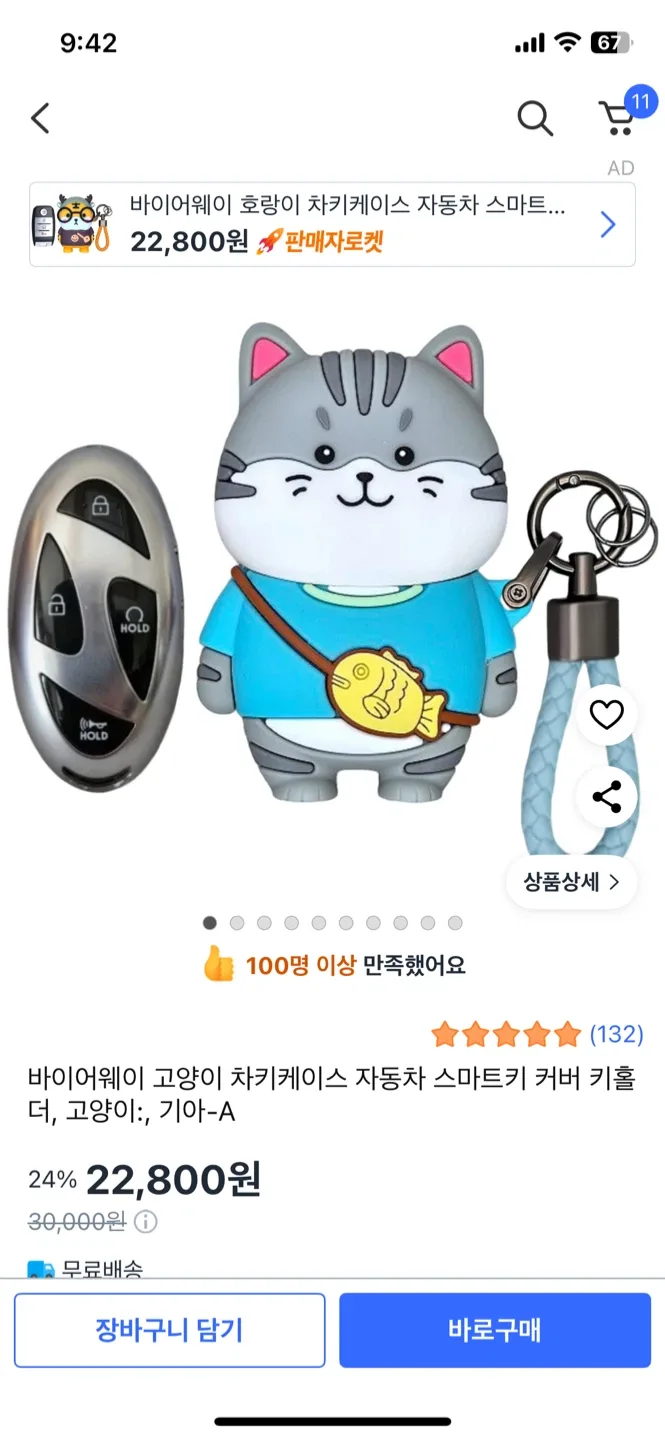Add this product to the wishlist heart

[606, 714]
